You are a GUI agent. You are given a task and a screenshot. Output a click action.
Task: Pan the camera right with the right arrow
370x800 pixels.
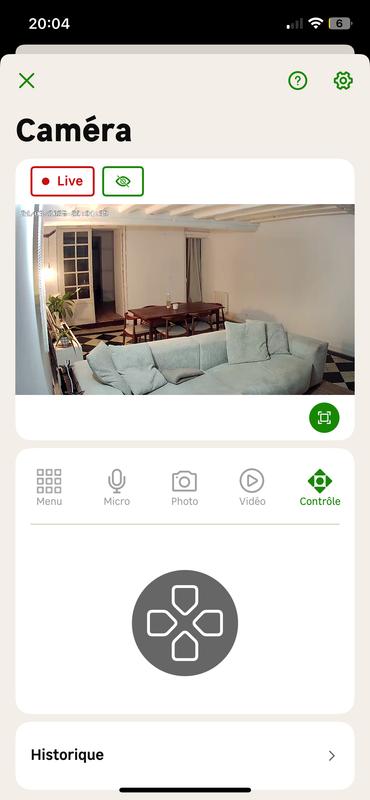209,623
